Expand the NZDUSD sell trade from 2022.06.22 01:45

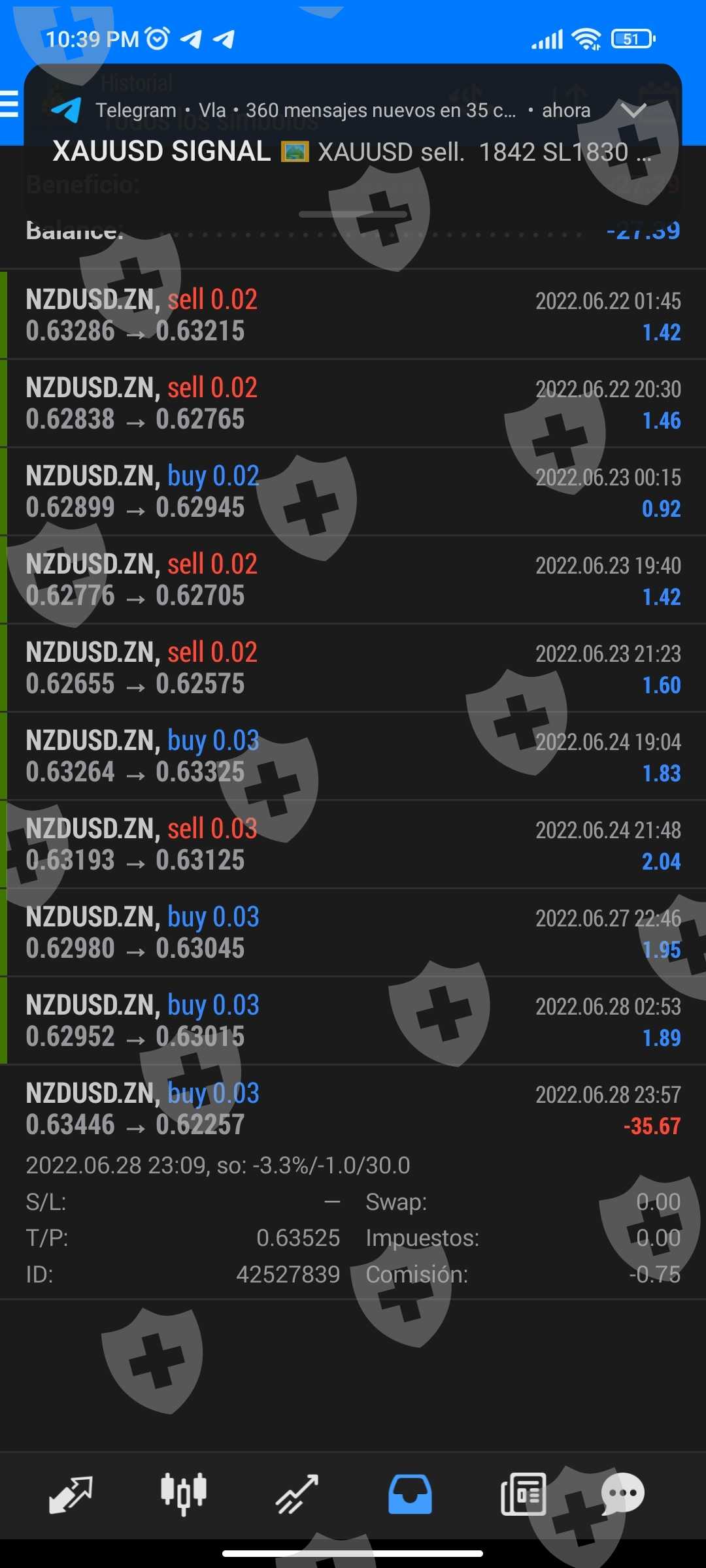(353, 315)
